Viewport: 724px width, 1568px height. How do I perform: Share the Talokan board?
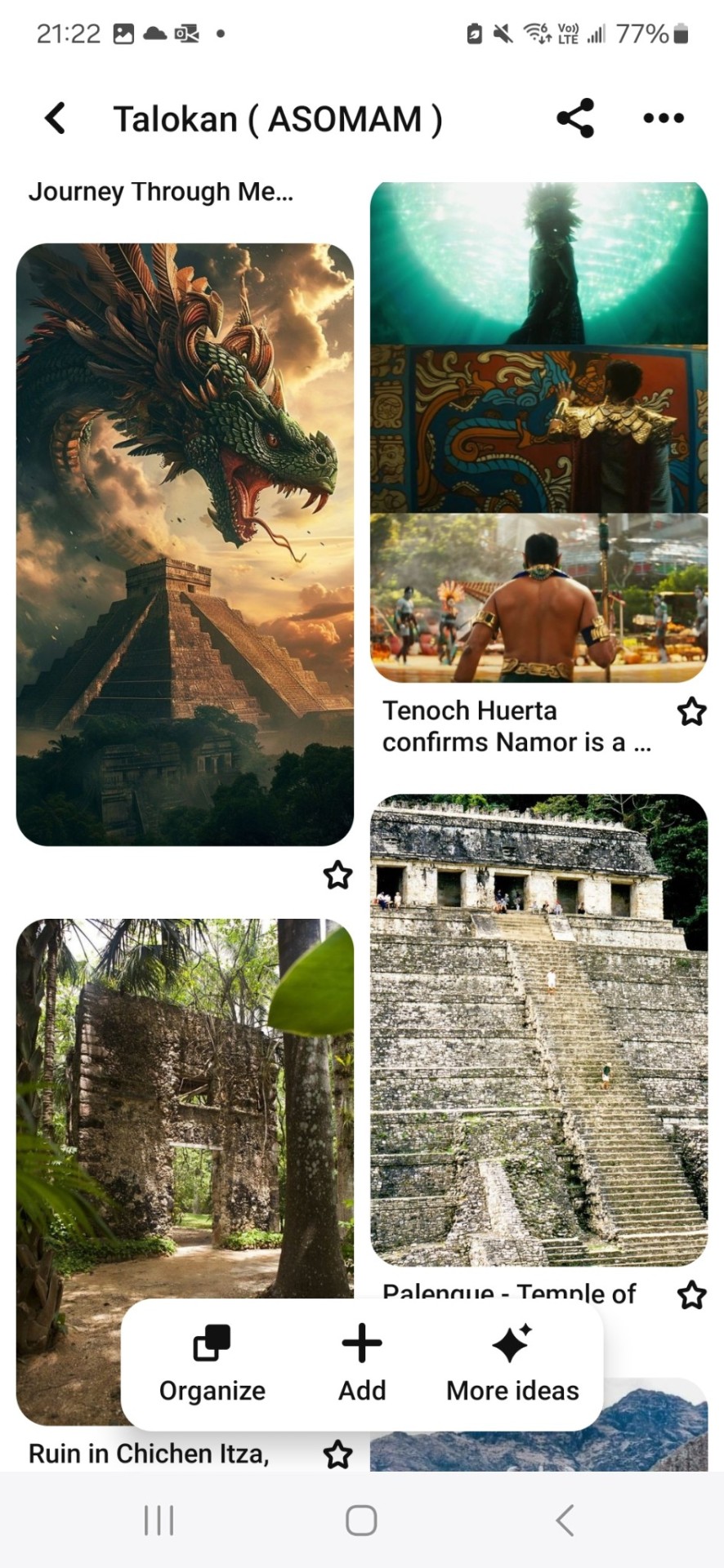tap(575, 118)
